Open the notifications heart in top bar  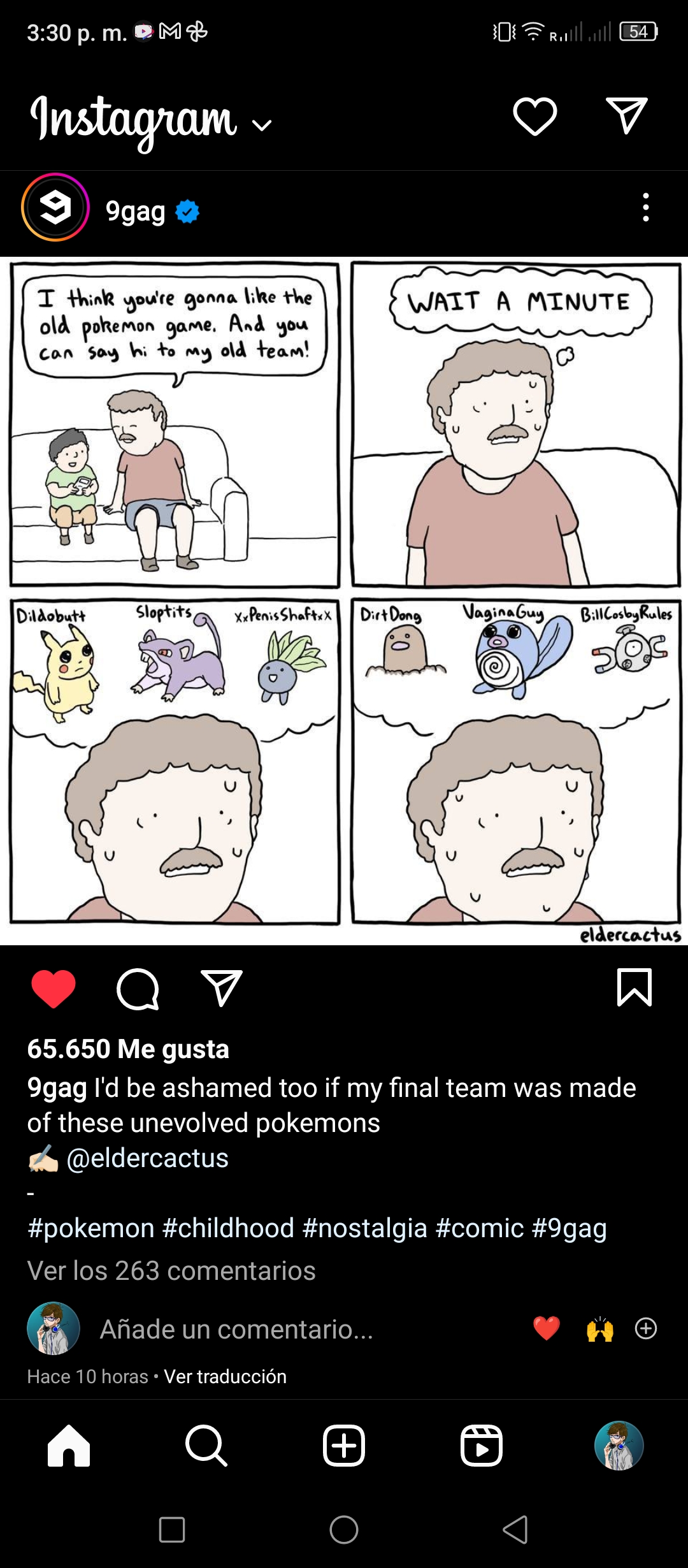pos(535,117)
